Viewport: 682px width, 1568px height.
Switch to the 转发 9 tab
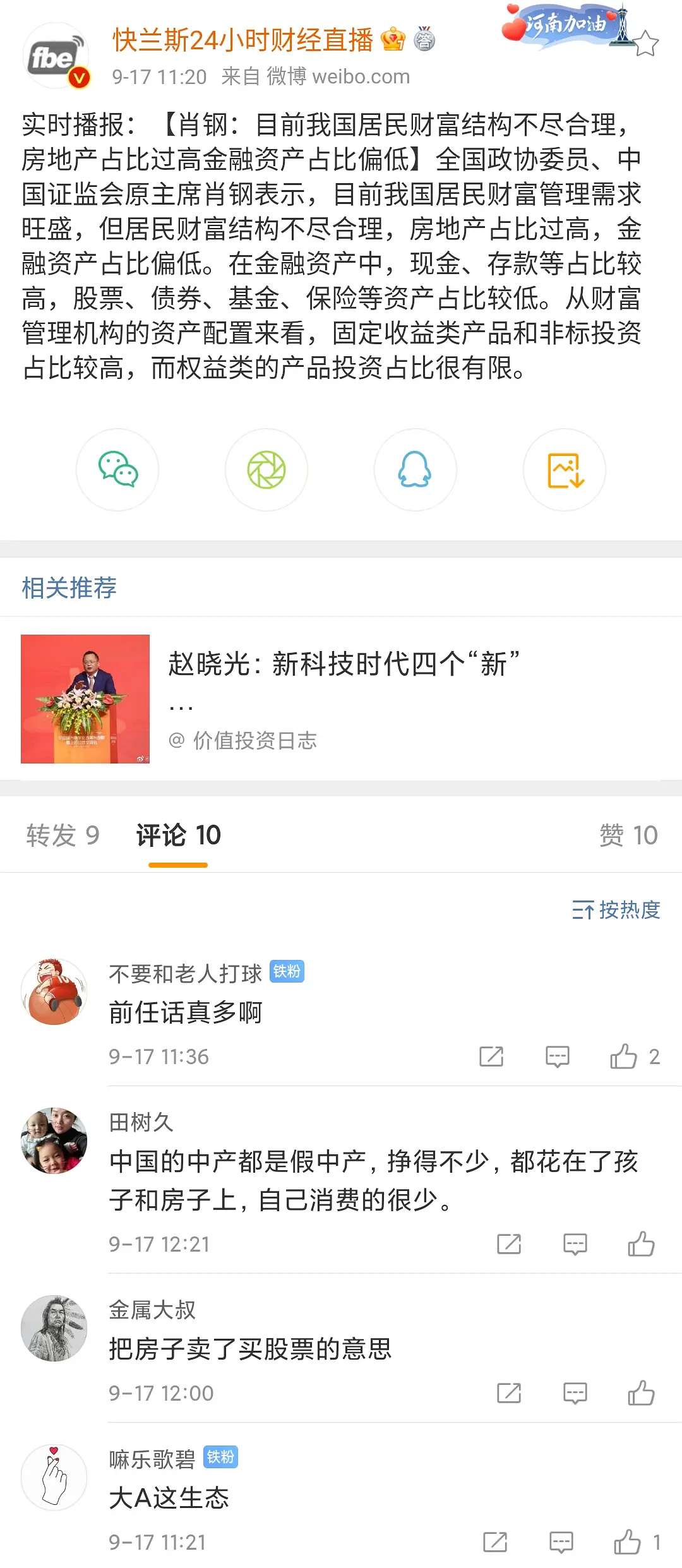click(x=63, y=835)
